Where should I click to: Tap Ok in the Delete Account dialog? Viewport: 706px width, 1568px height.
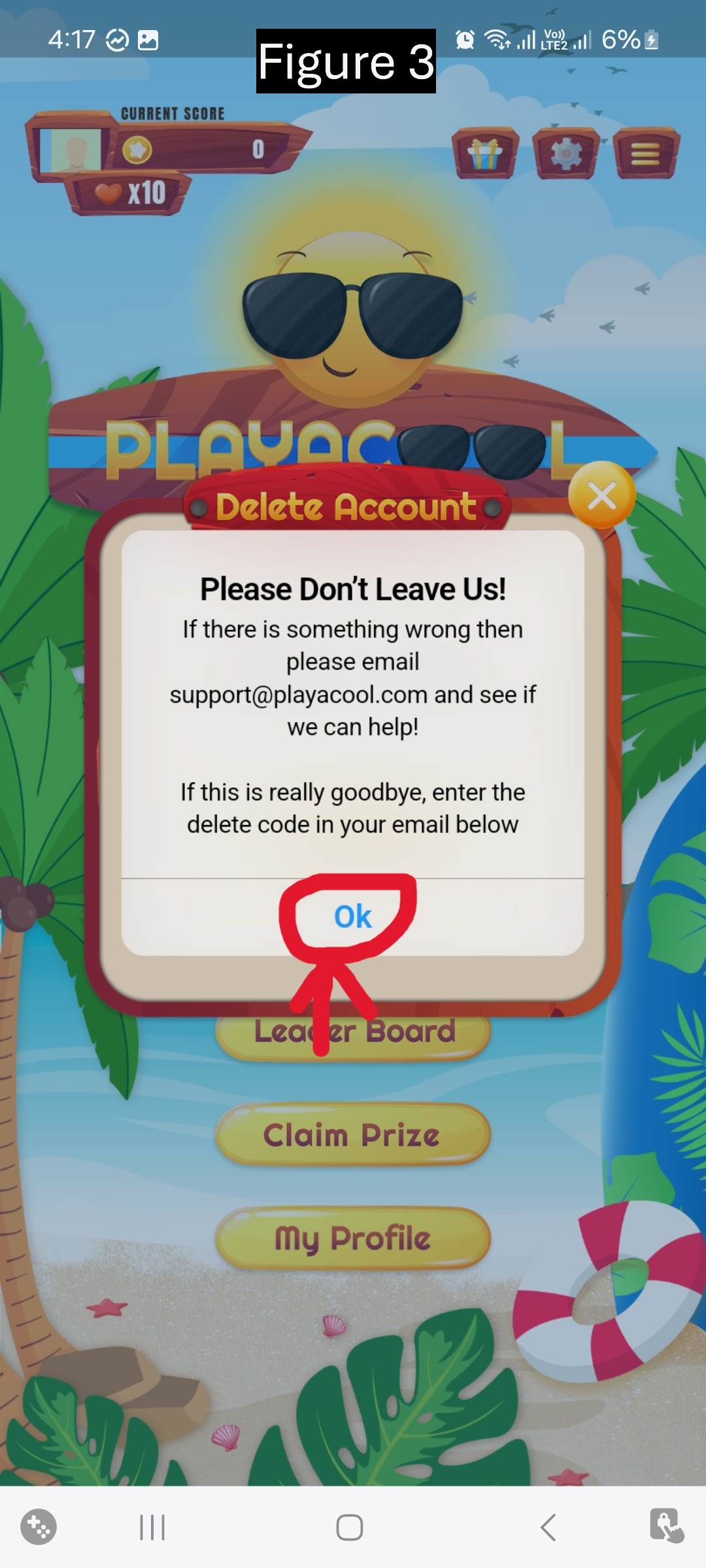[353, 917]
